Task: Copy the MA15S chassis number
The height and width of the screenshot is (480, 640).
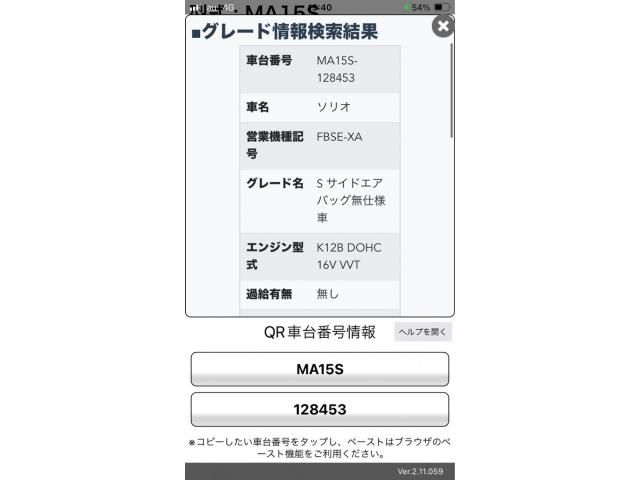Action: pos(319,369)
